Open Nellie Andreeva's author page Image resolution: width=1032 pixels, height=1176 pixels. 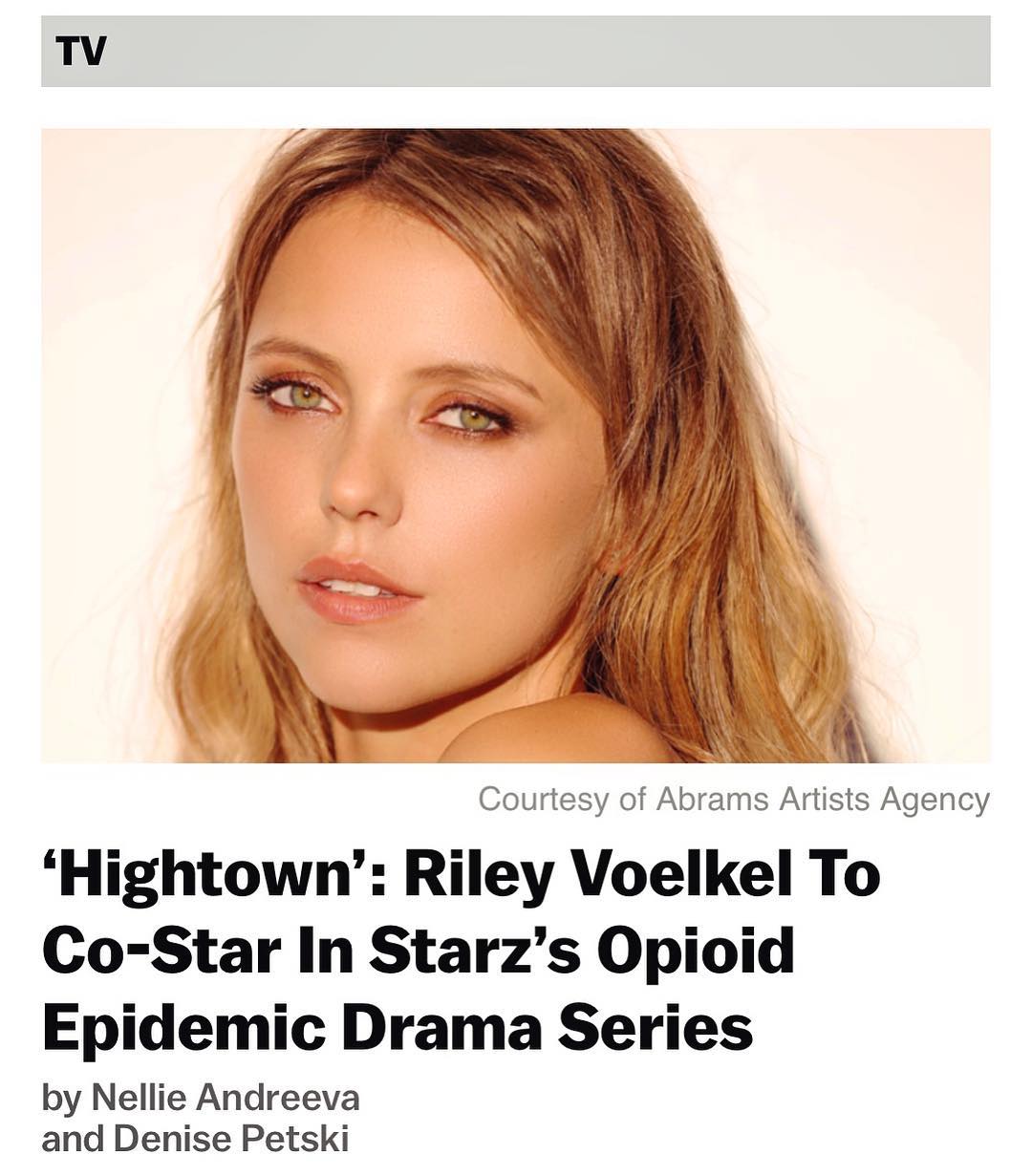(x=225, y=1099)
